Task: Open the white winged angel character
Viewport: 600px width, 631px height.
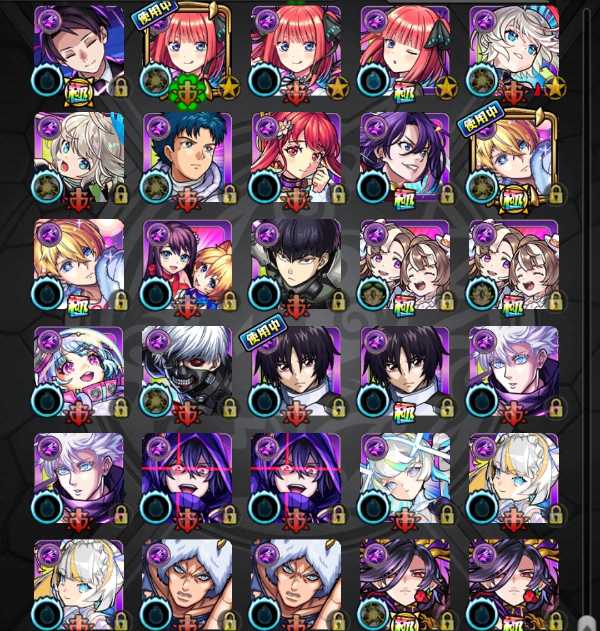Action: (404, 478)
